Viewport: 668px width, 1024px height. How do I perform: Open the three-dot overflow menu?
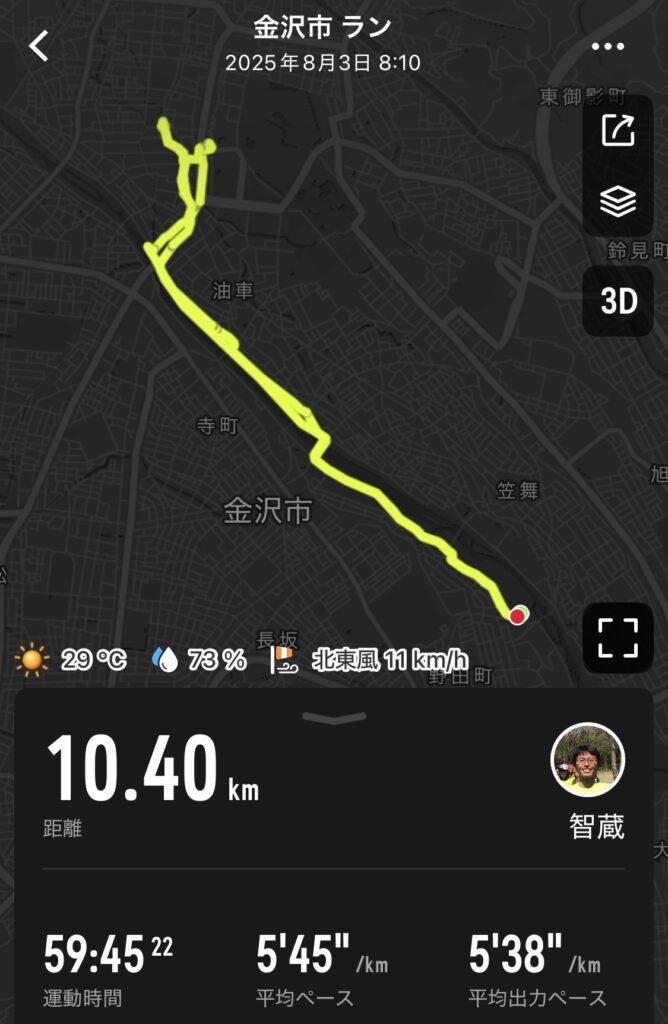[607, 47]
